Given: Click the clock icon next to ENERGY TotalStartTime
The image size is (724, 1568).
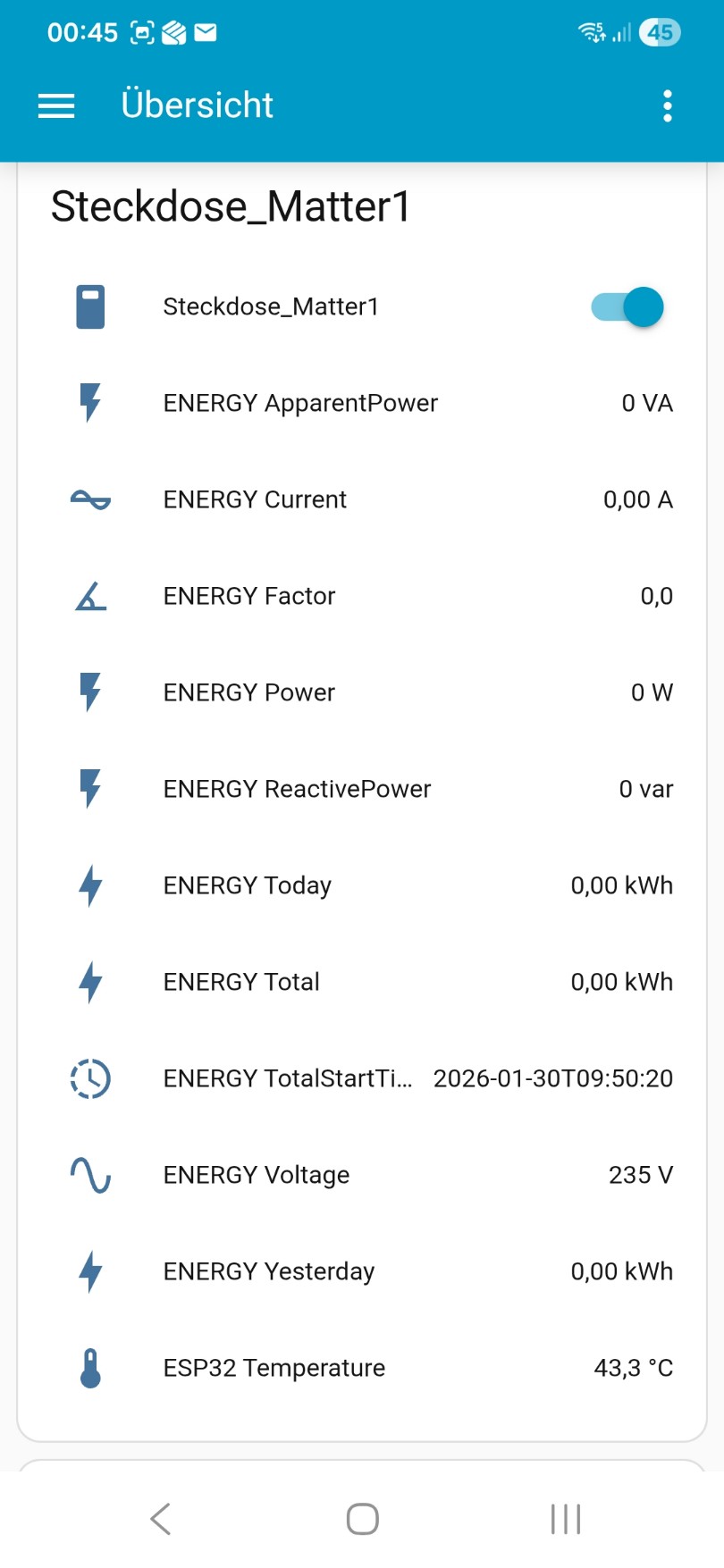Looking at the screenshot, I should [x=89, y=1078].
